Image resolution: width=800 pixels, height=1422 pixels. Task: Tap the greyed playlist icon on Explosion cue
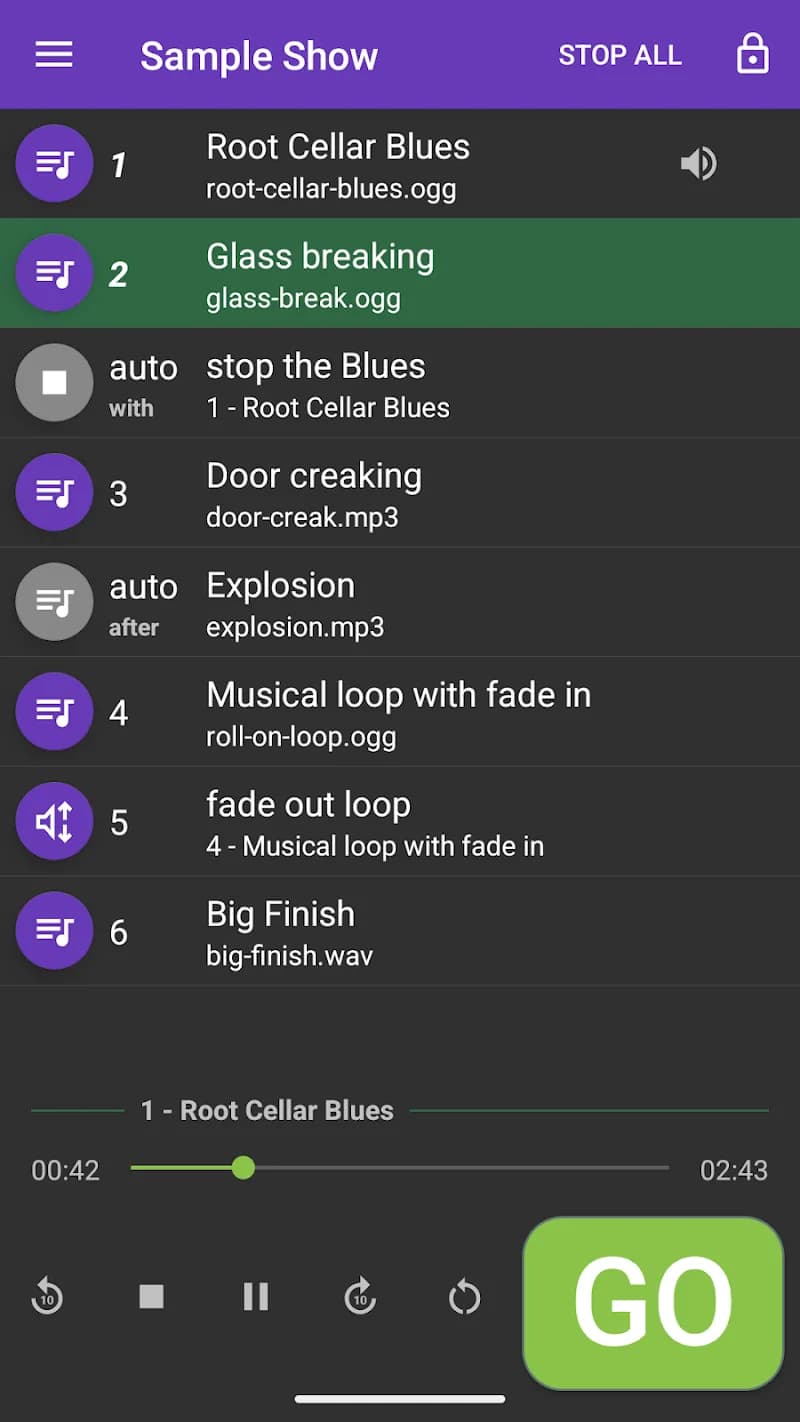pos(54,601)
